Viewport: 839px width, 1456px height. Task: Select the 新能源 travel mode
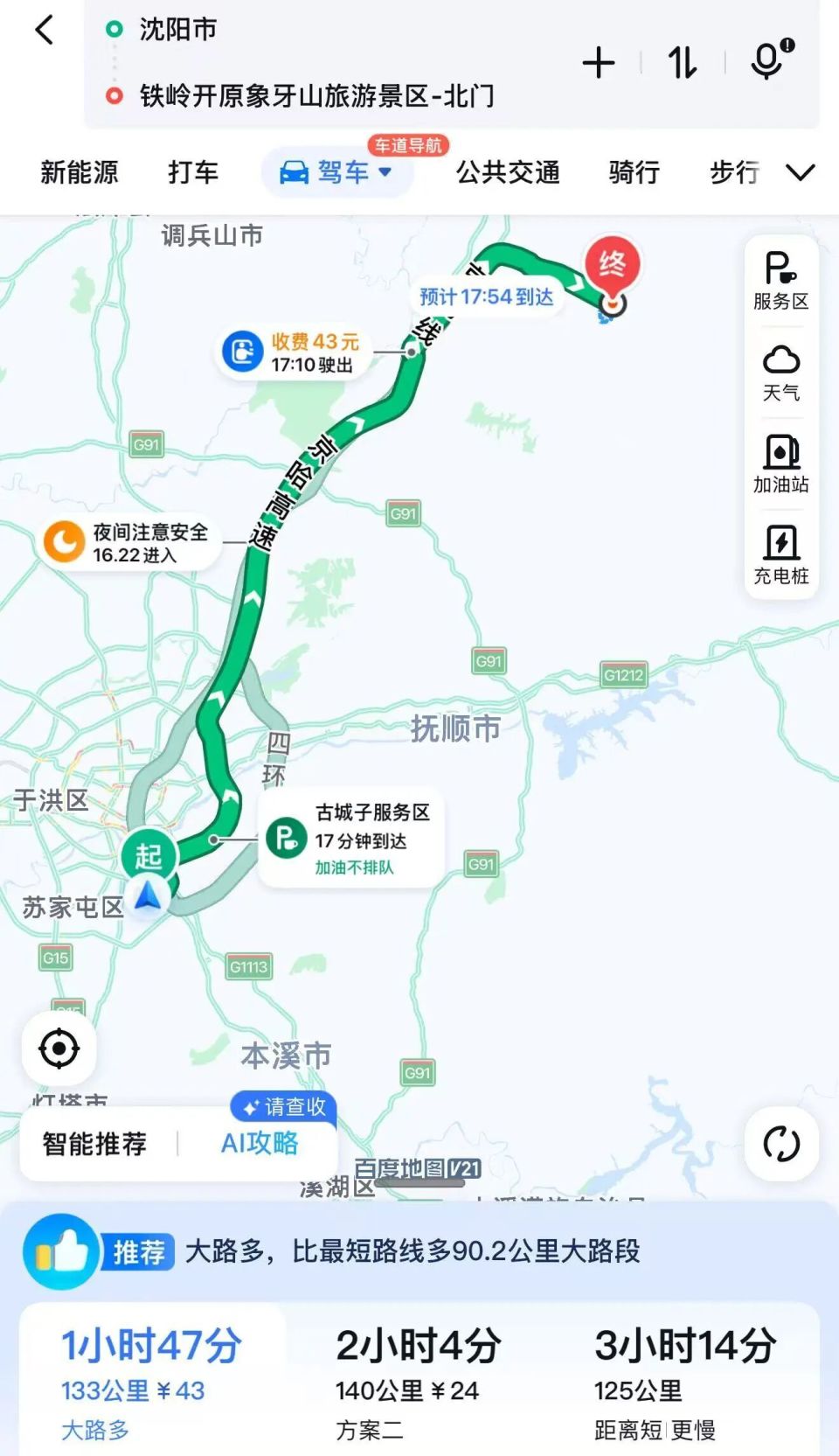(x=80, y=172)
